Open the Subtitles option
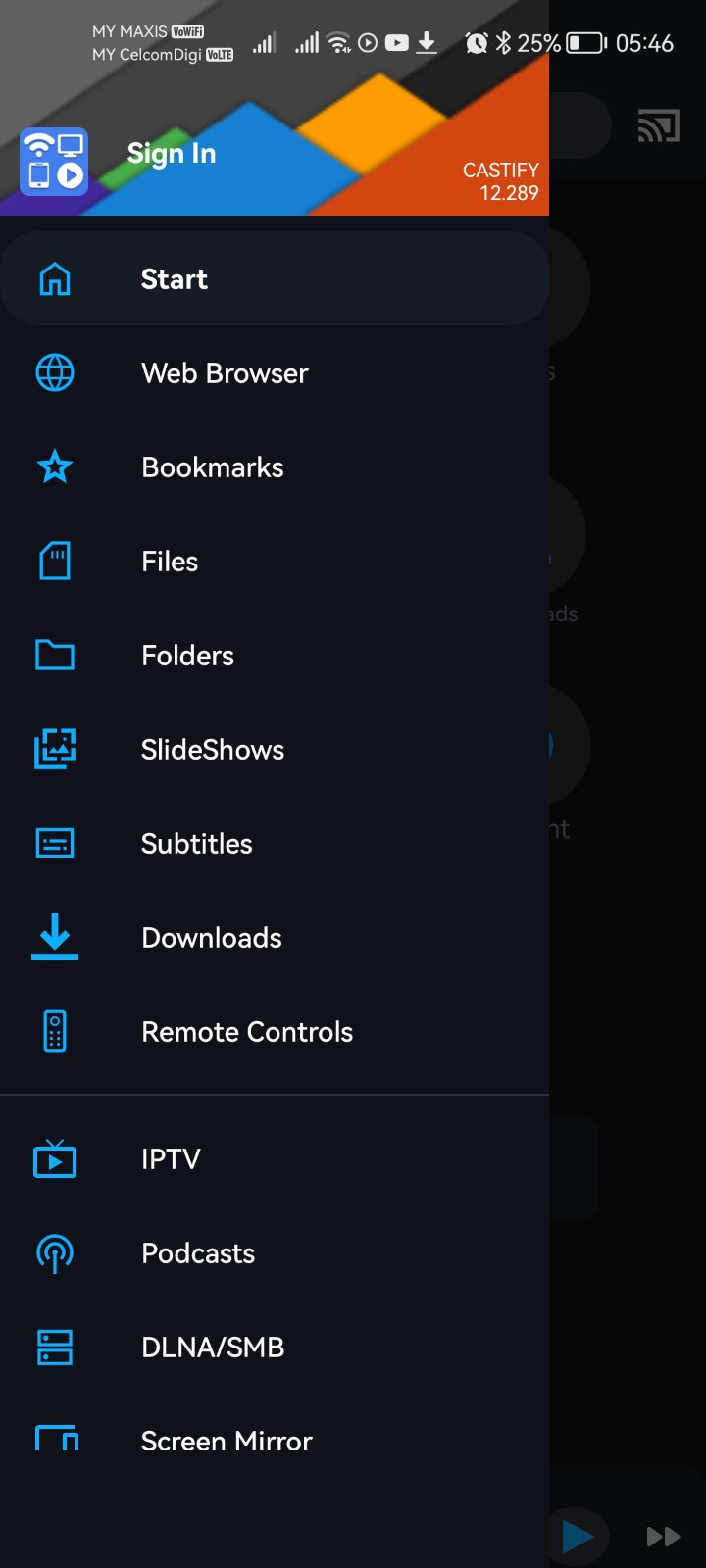Image resolution: width=706 pixels, height=1568 pixels. [x=196, y=844]
